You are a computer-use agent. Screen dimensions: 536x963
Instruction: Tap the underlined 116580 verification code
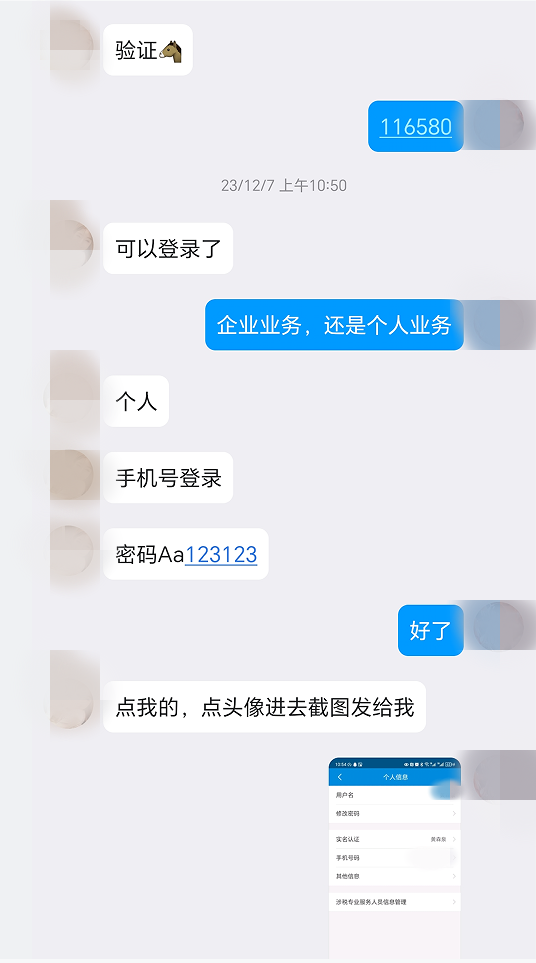pos(416,127)
